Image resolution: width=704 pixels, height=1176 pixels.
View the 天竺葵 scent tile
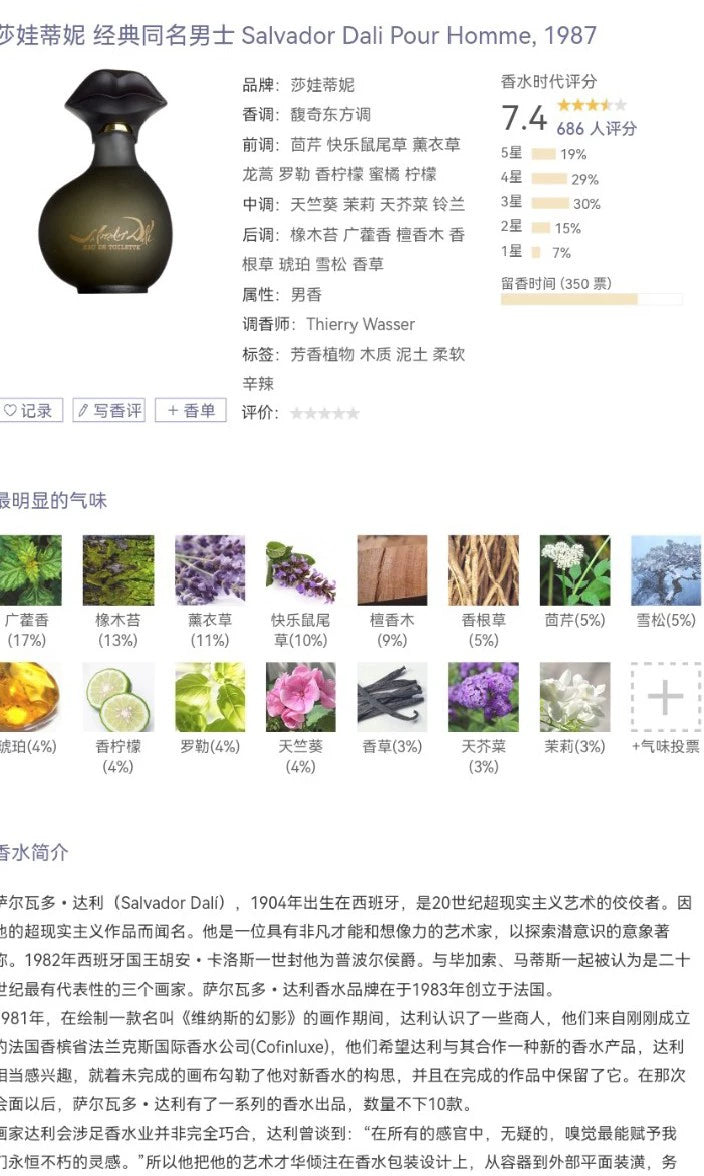301,718
